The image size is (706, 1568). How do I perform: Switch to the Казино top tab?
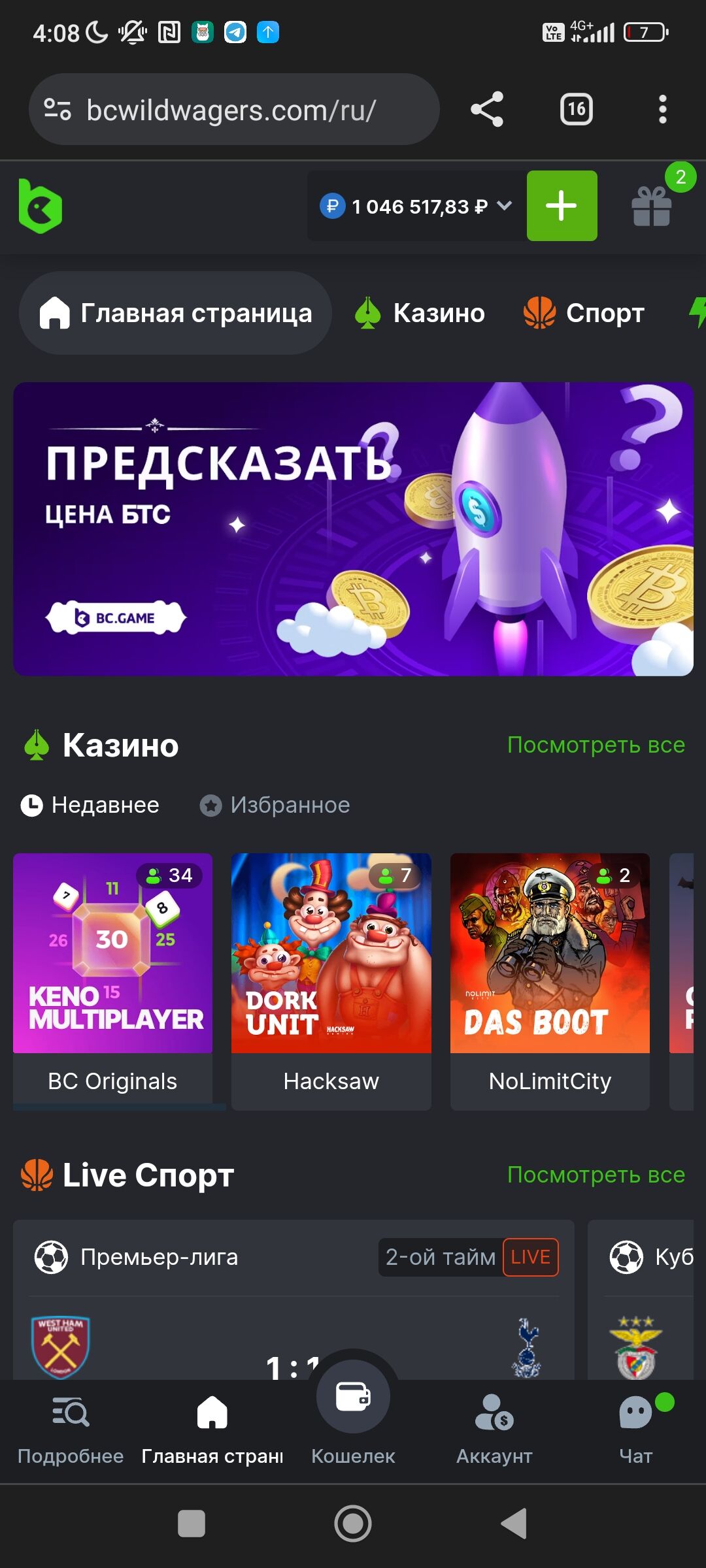click(420, 313)
